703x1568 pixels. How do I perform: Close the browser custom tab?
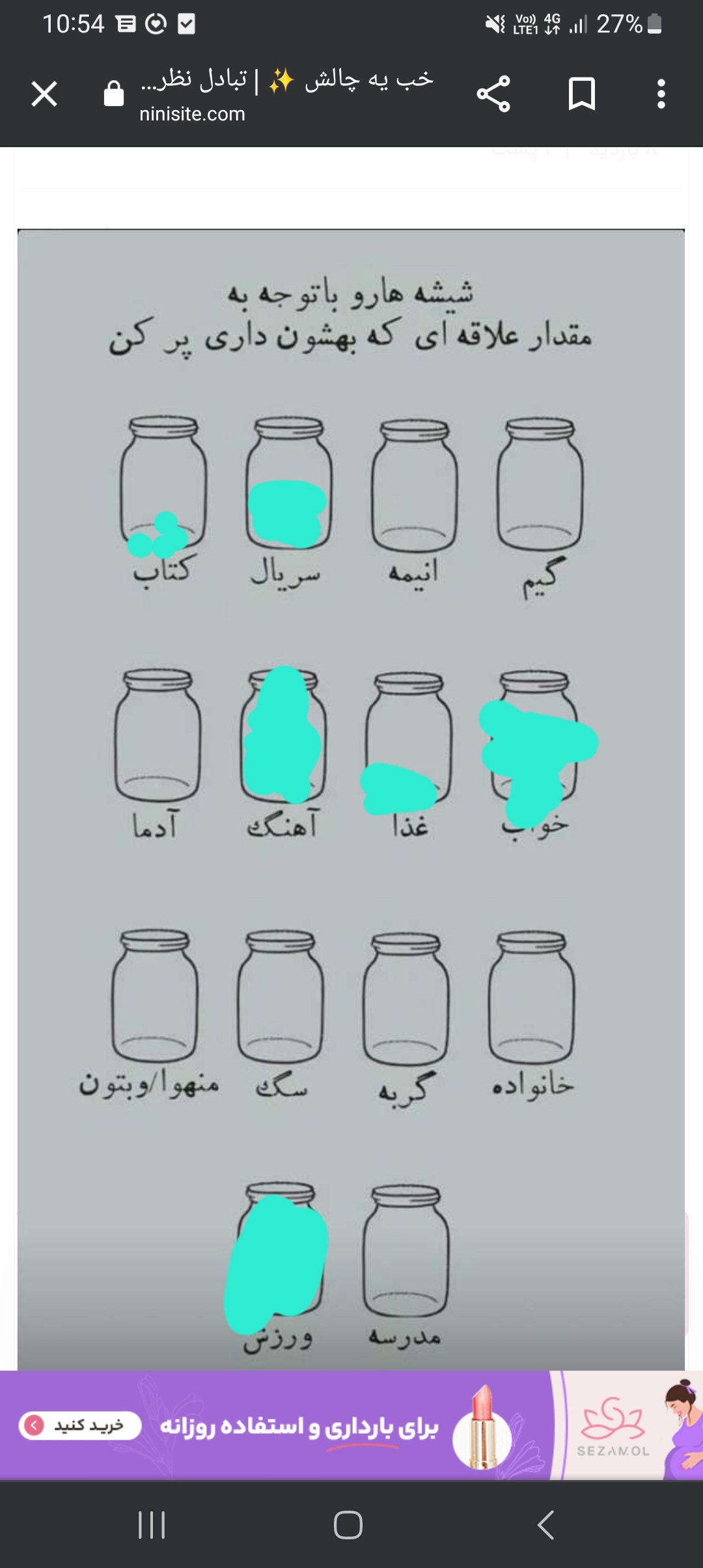(x=44, y=94)
